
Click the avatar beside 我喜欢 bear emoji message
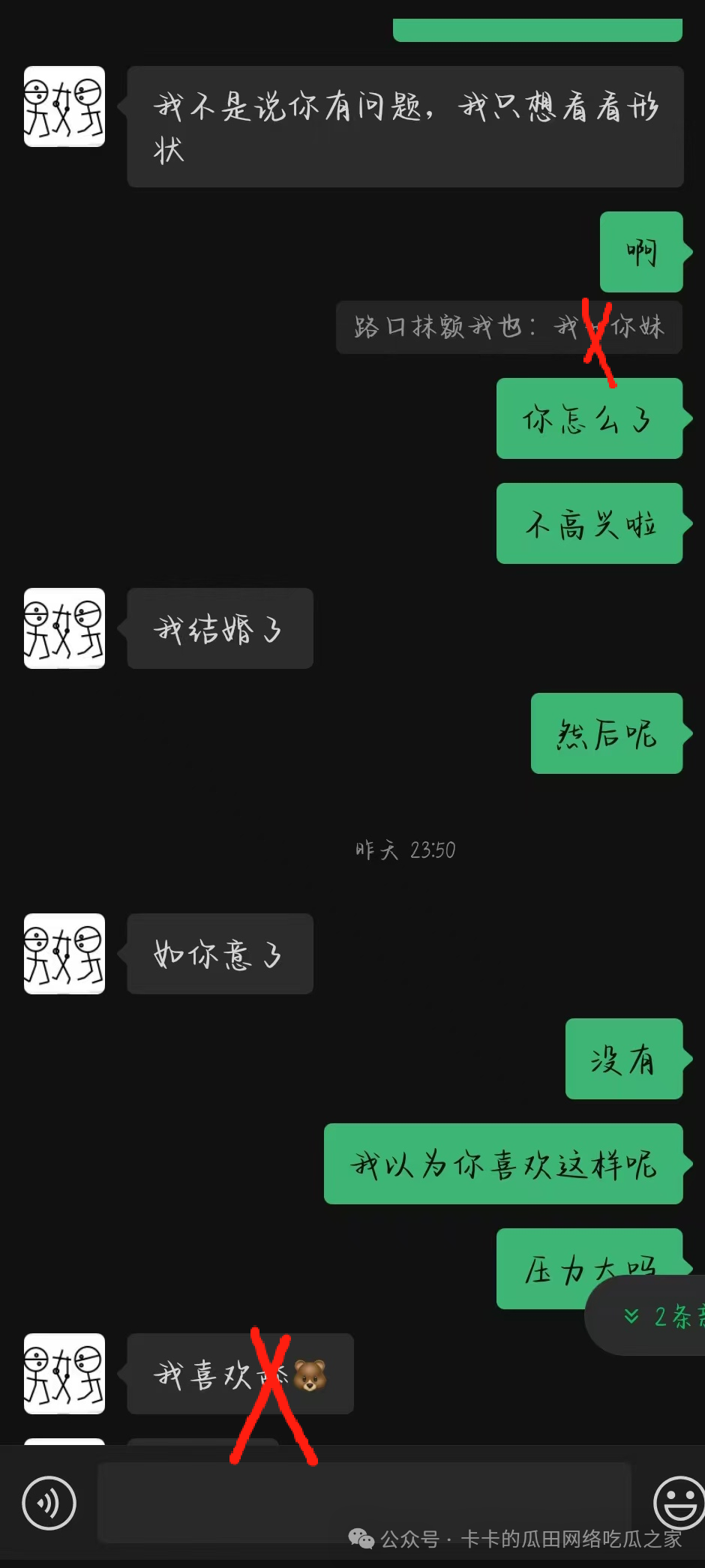point(64,1374)
